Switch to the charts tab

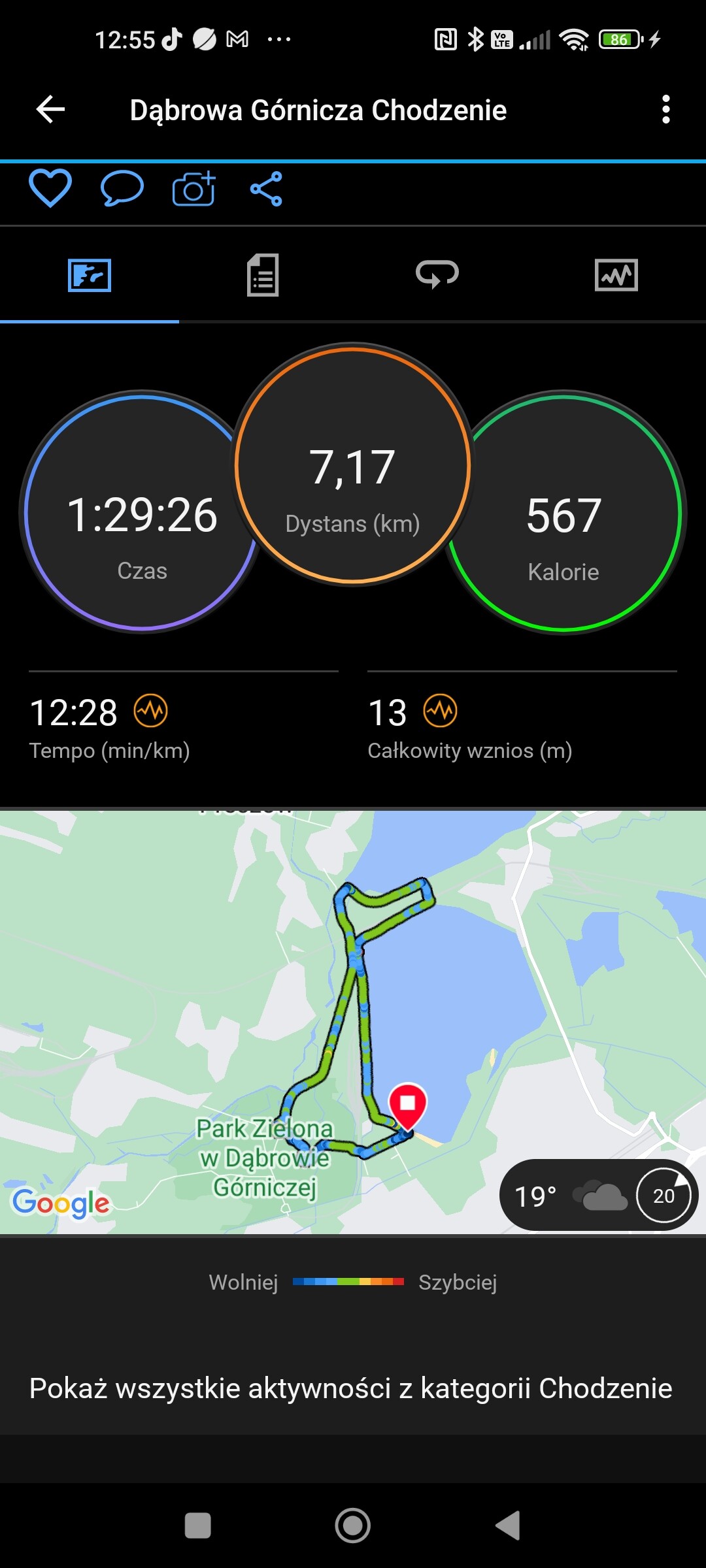point(616,275)
